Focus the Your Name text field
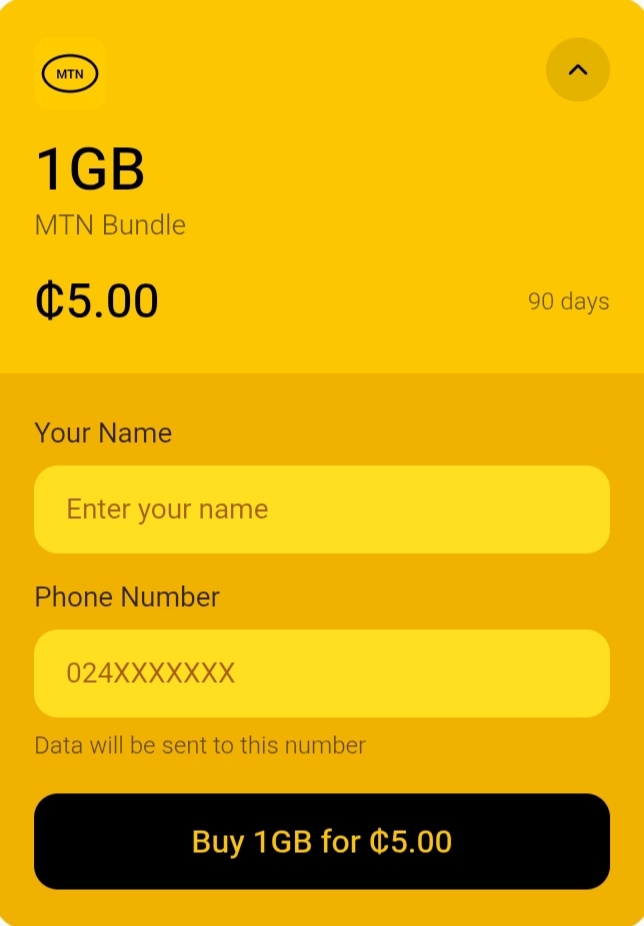This screenshot has height=926, width=644. coord(322,509)
